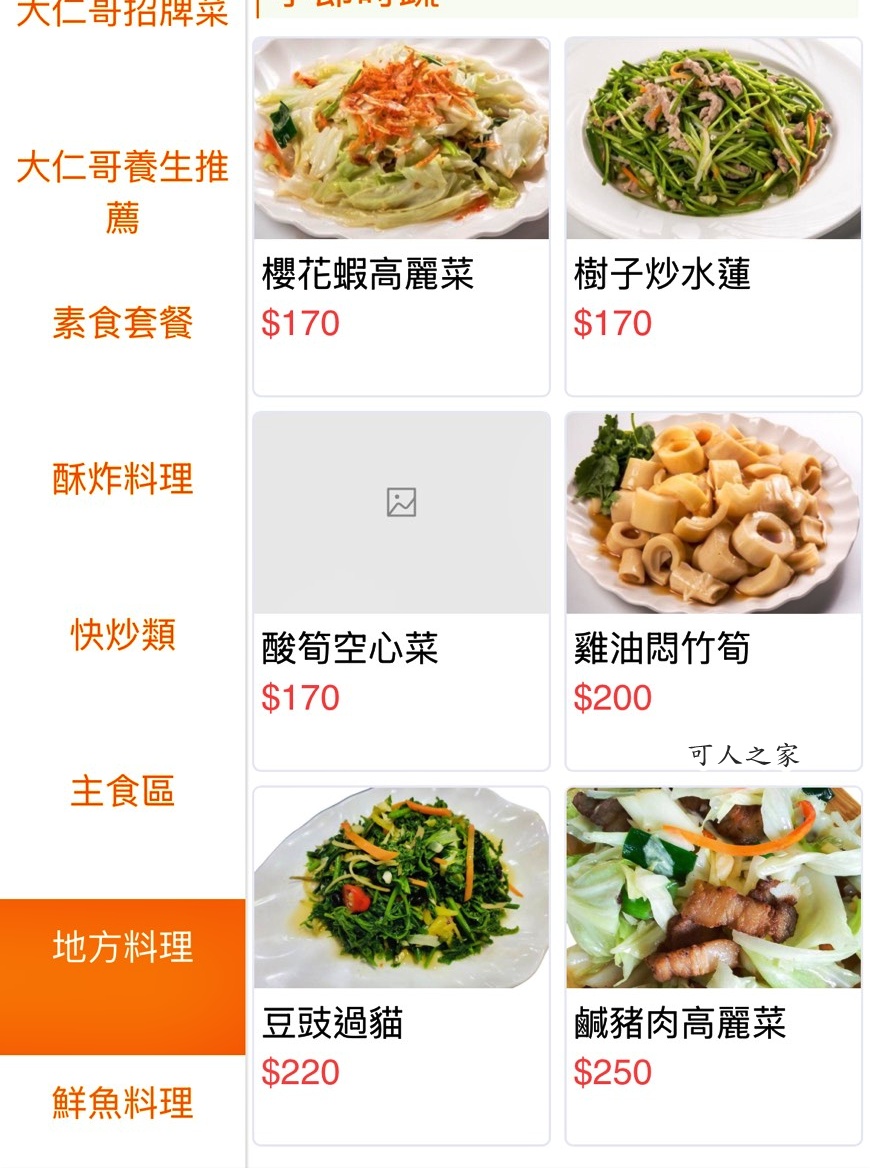Click the 鮮魚料理 sidebar category

[121, 1104]
